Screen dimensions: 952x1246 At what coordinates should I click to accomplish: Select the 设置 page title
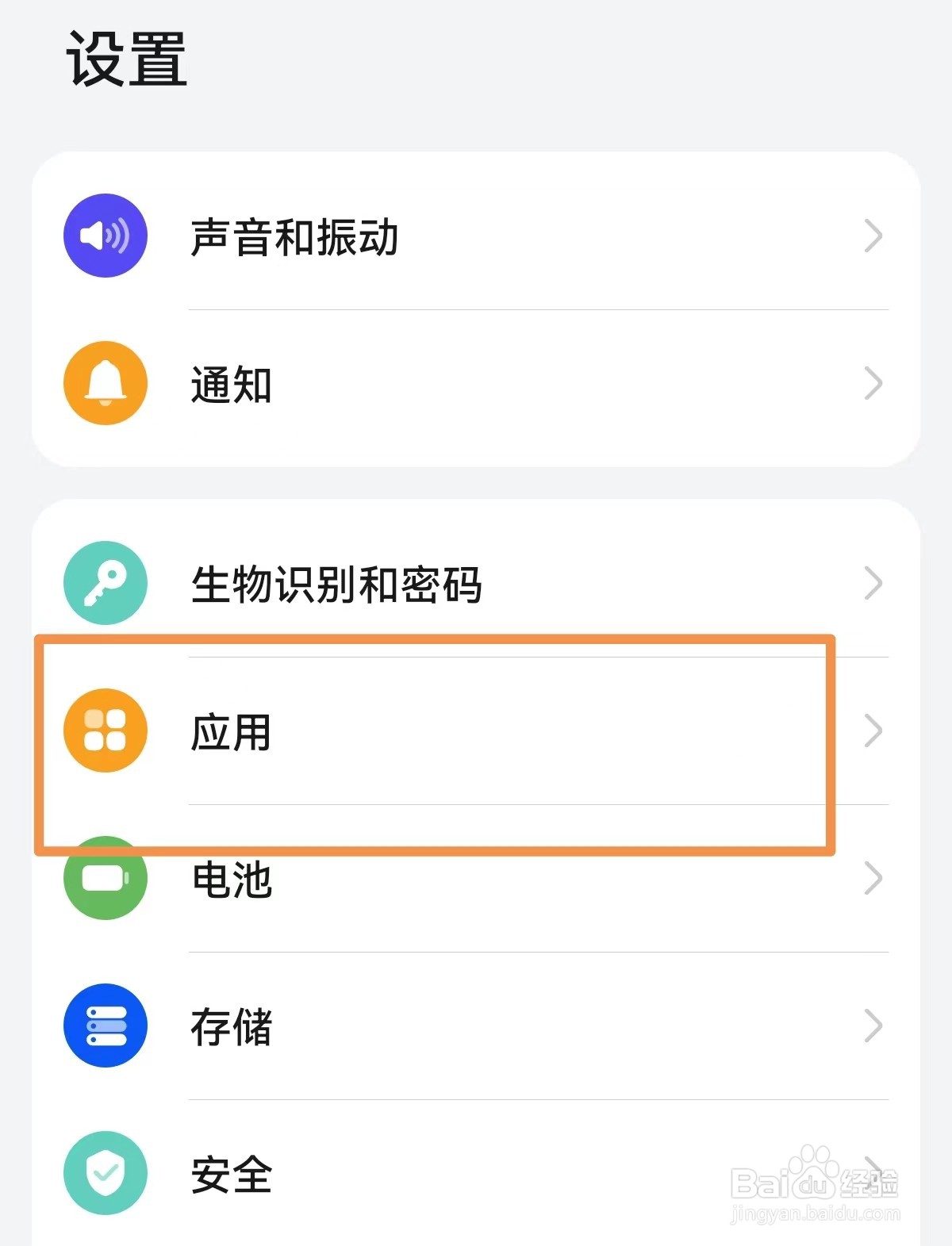point(129,57)
